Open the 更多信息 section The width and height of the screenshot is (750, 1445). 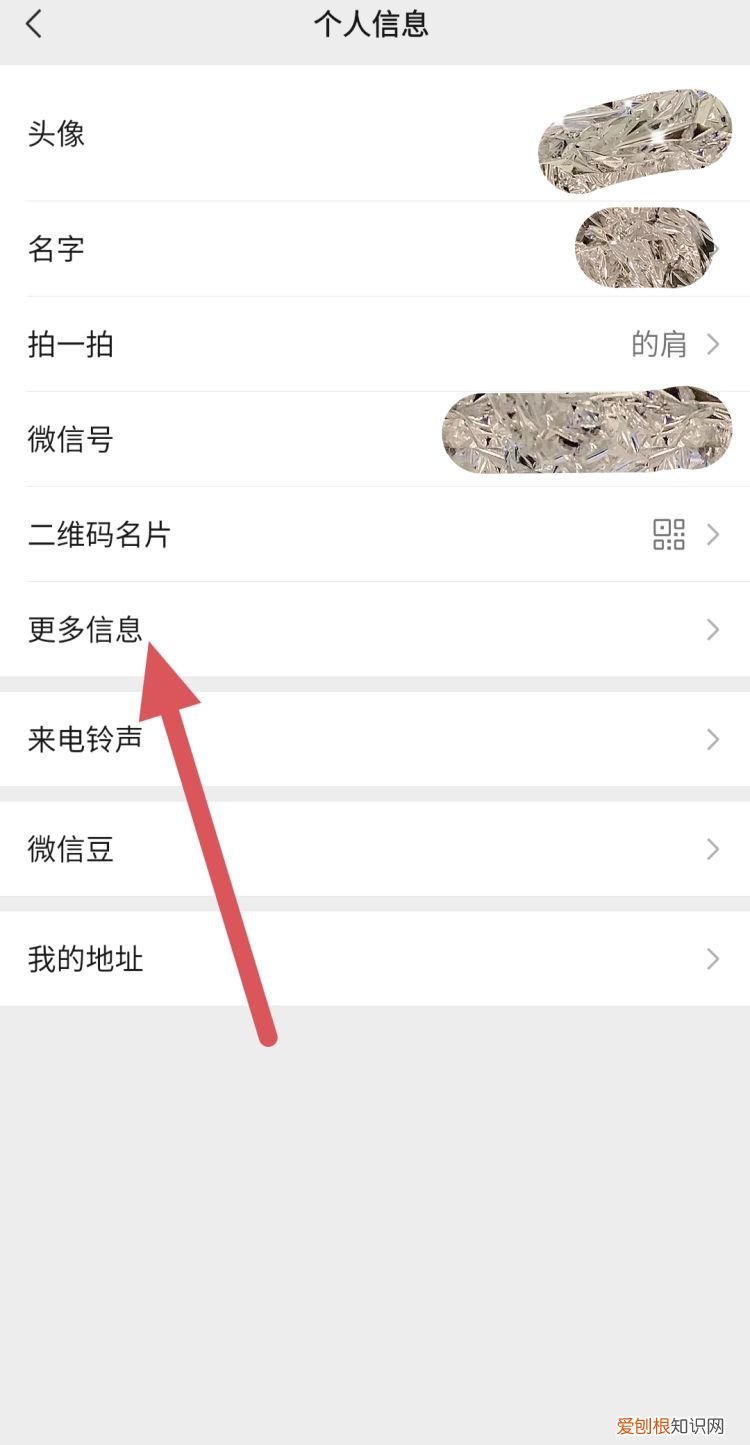pos(375,630)
